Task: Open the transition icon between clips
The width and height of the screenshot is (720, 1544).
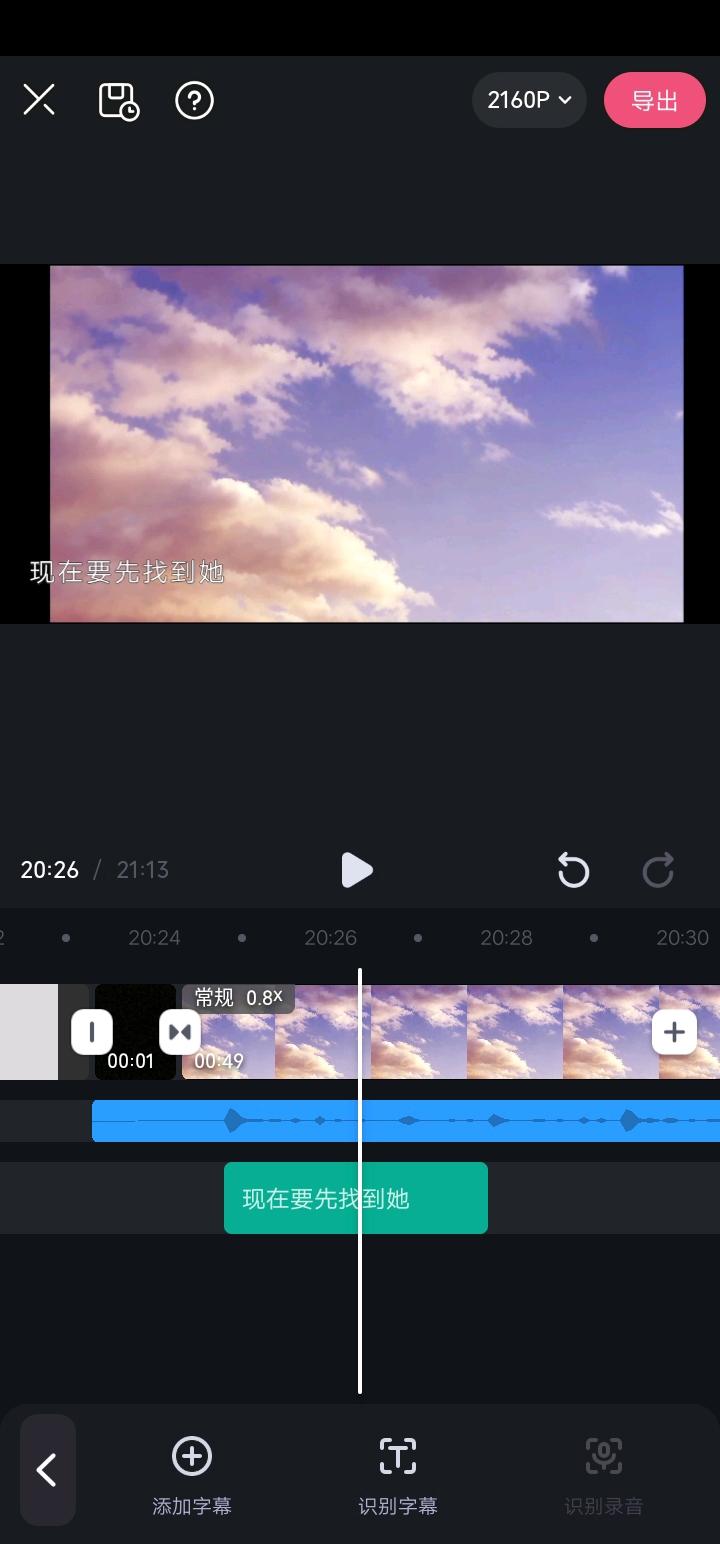Action: coord(180,1031)
